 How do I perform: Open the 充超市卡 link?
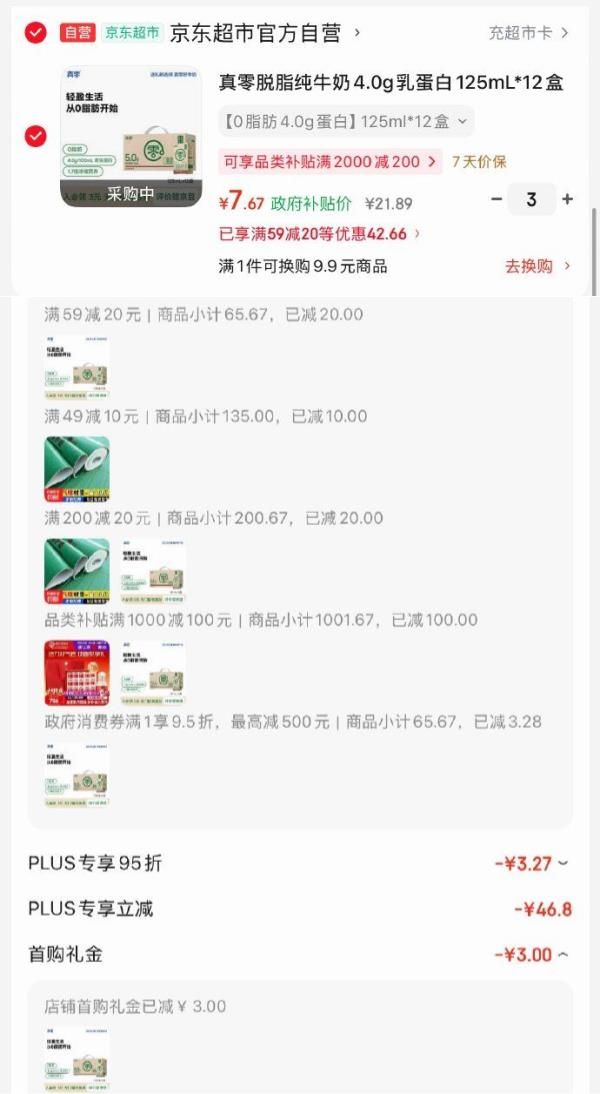[528, 33]
